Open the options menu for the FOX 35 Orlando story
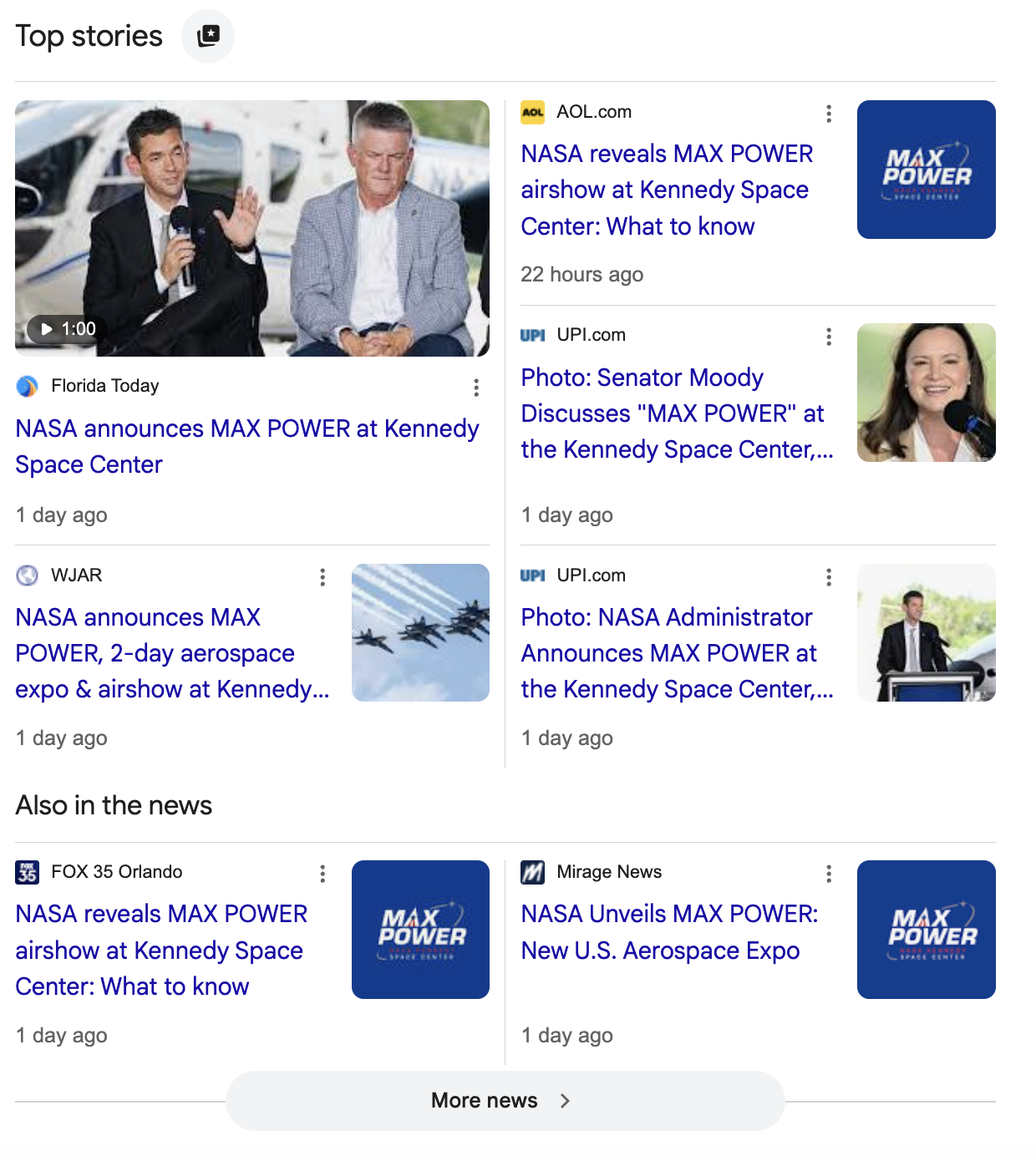 click(322, 874)
